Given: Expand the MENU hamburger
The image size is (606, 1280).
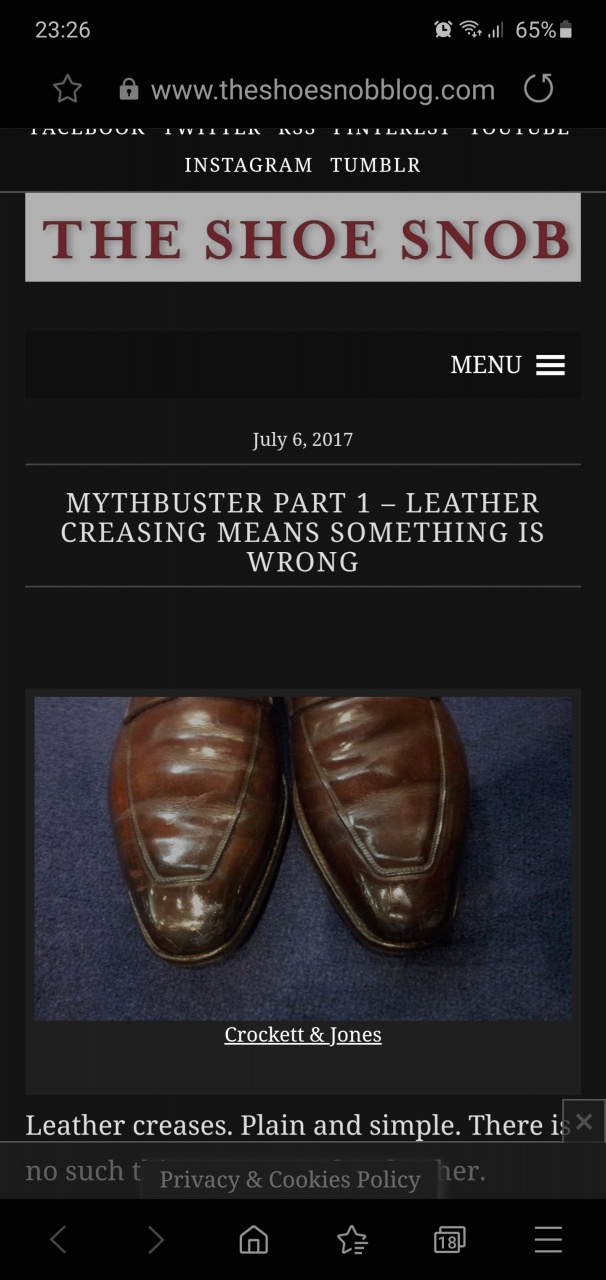Looking at the screenshot, I should coord(508,365).
